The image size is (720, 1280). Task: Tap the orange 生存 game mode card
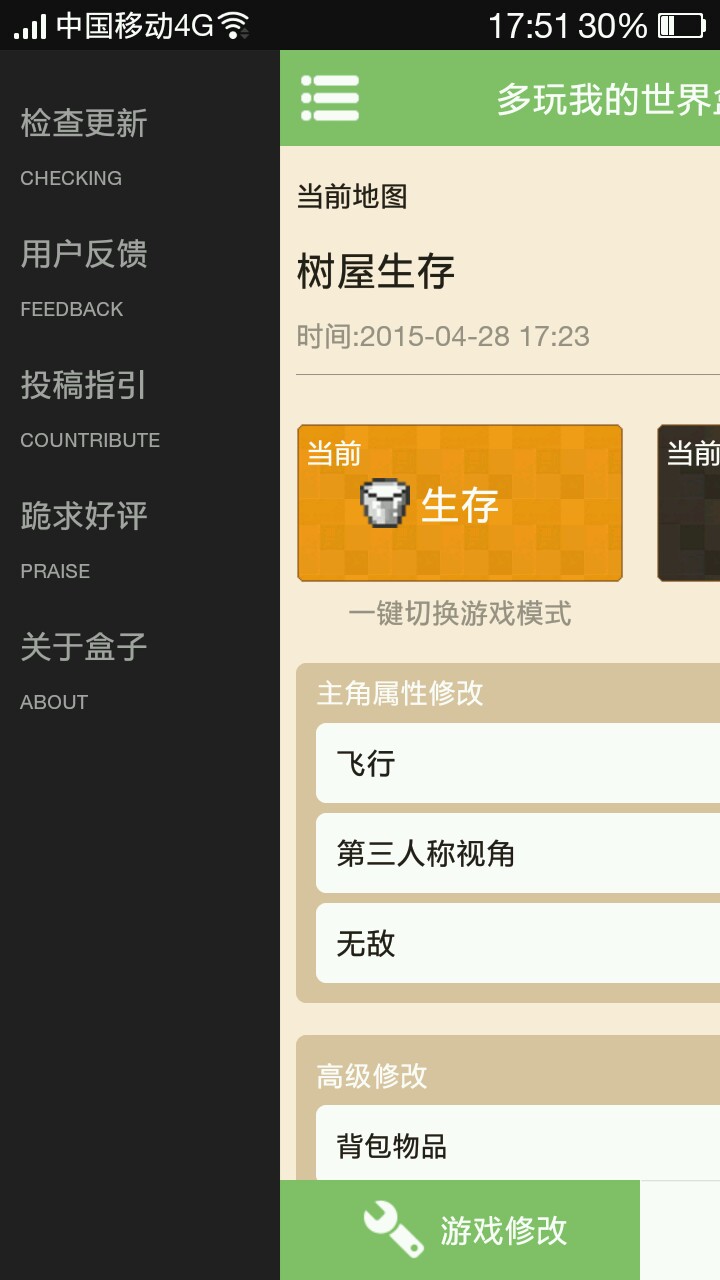pos(460,503)
